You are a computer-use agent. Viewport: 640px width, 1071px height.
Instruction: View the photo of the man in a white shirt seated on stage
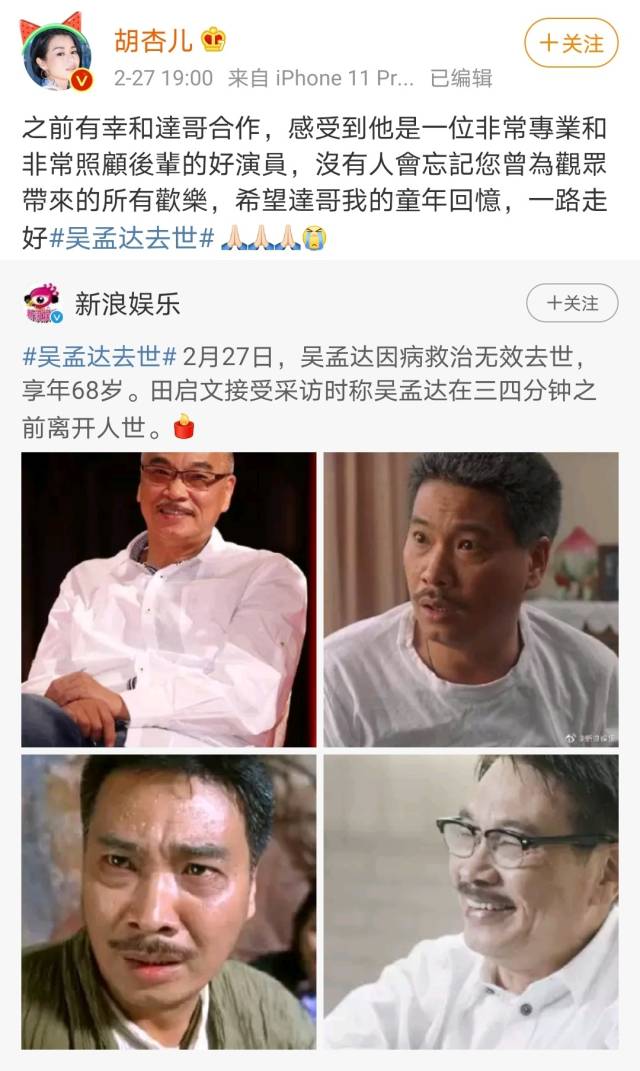168,599
